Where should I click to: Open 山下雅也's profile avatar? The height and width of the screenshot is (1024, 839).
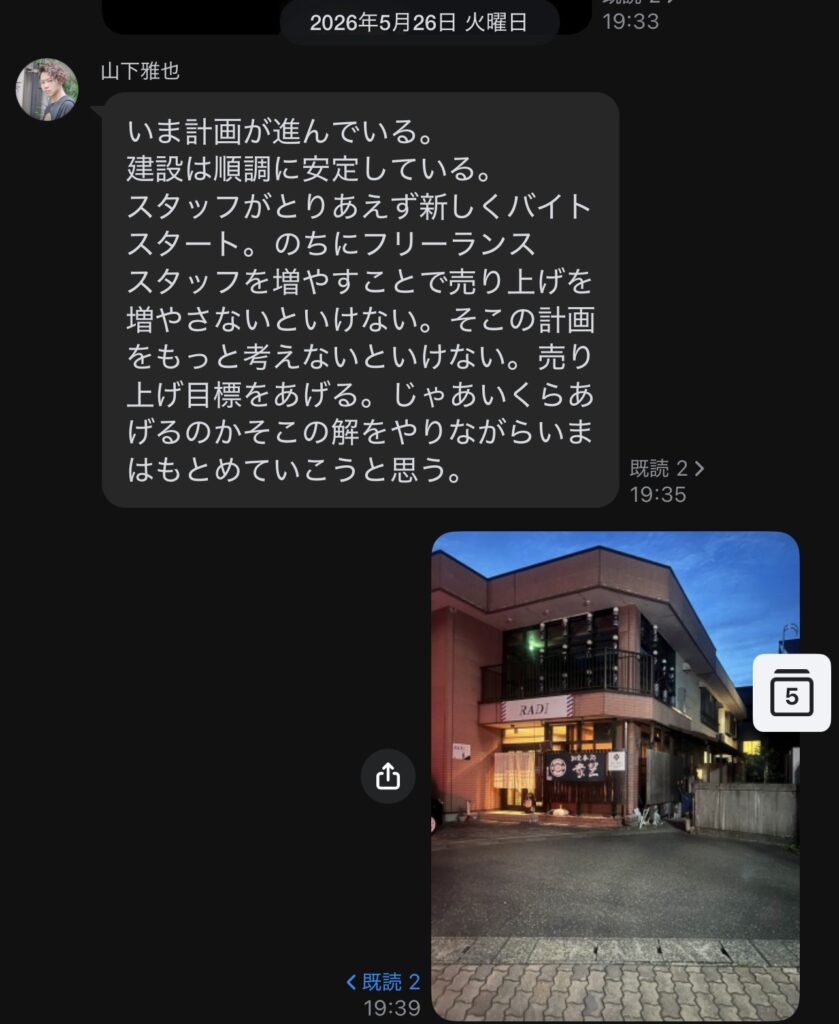point(47,89)
